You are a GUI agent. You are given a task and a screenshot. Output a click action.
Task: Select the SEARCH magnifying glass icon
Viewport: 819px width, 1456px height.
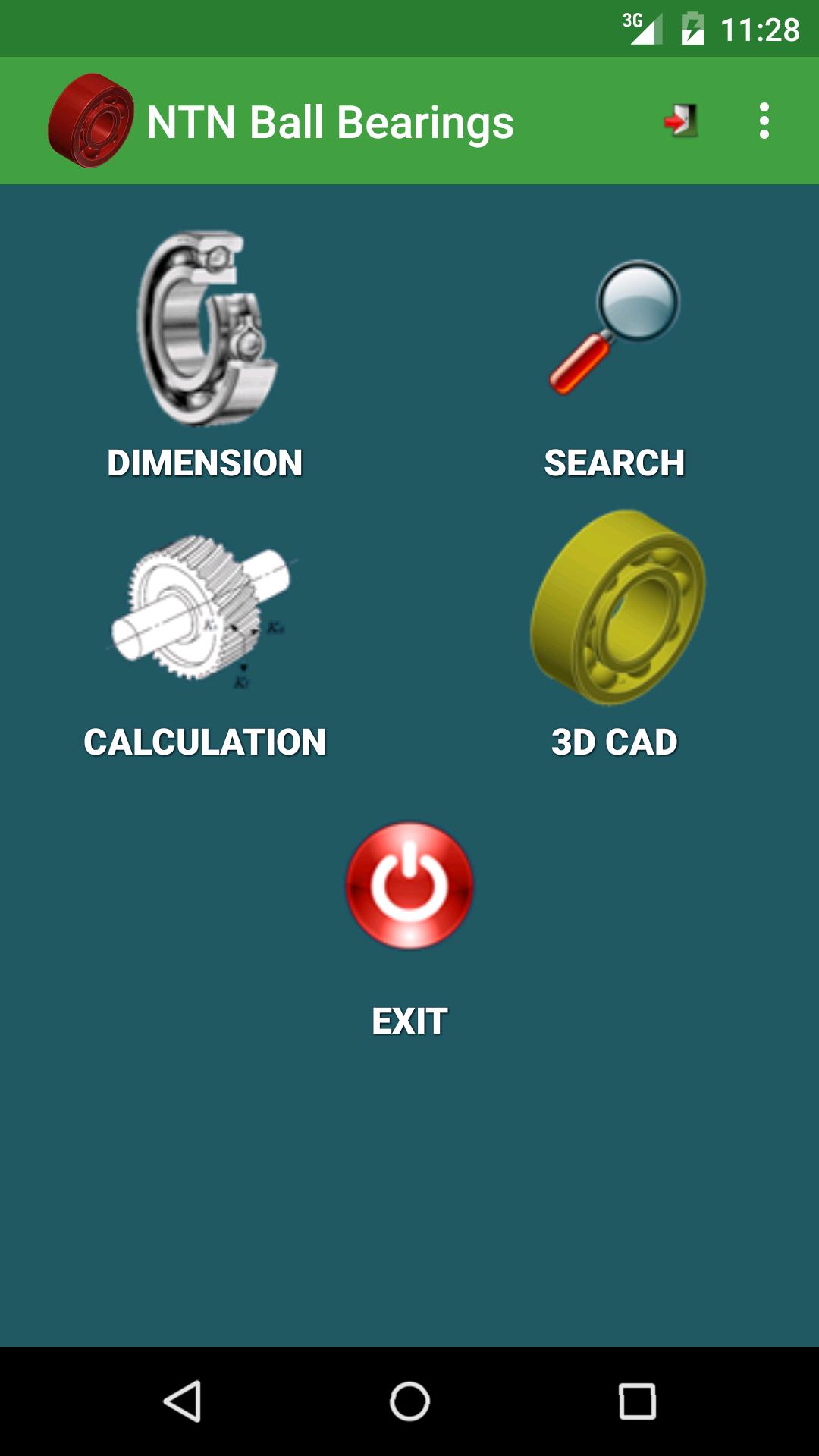[x=614, y=326]
